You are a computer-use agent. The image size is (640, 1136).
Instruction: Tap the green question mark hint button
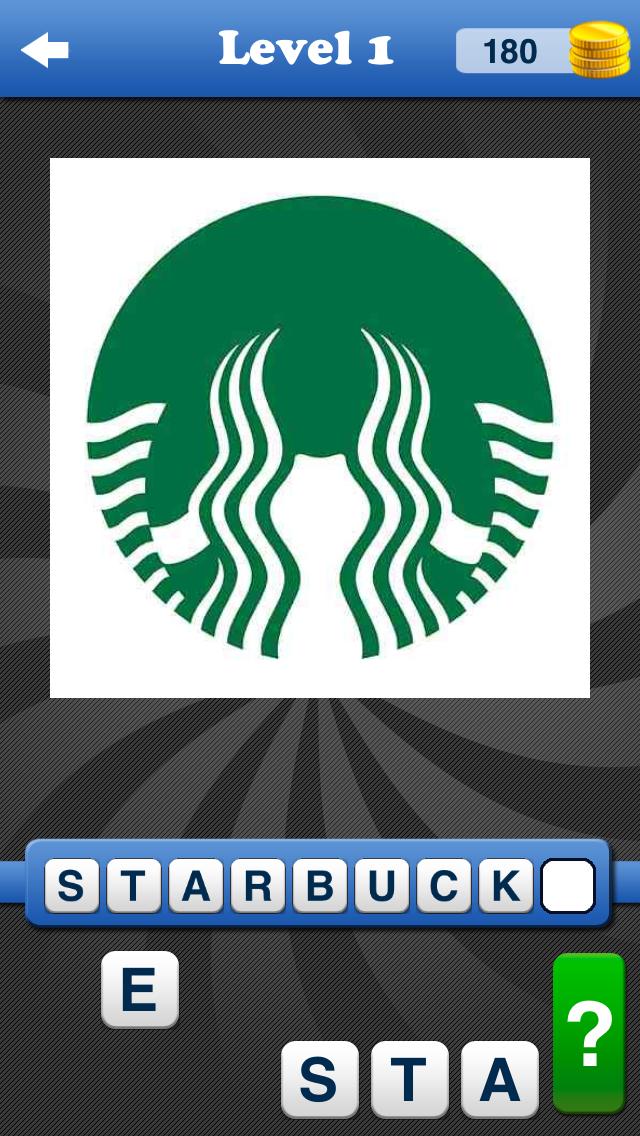coord(589,1034)
